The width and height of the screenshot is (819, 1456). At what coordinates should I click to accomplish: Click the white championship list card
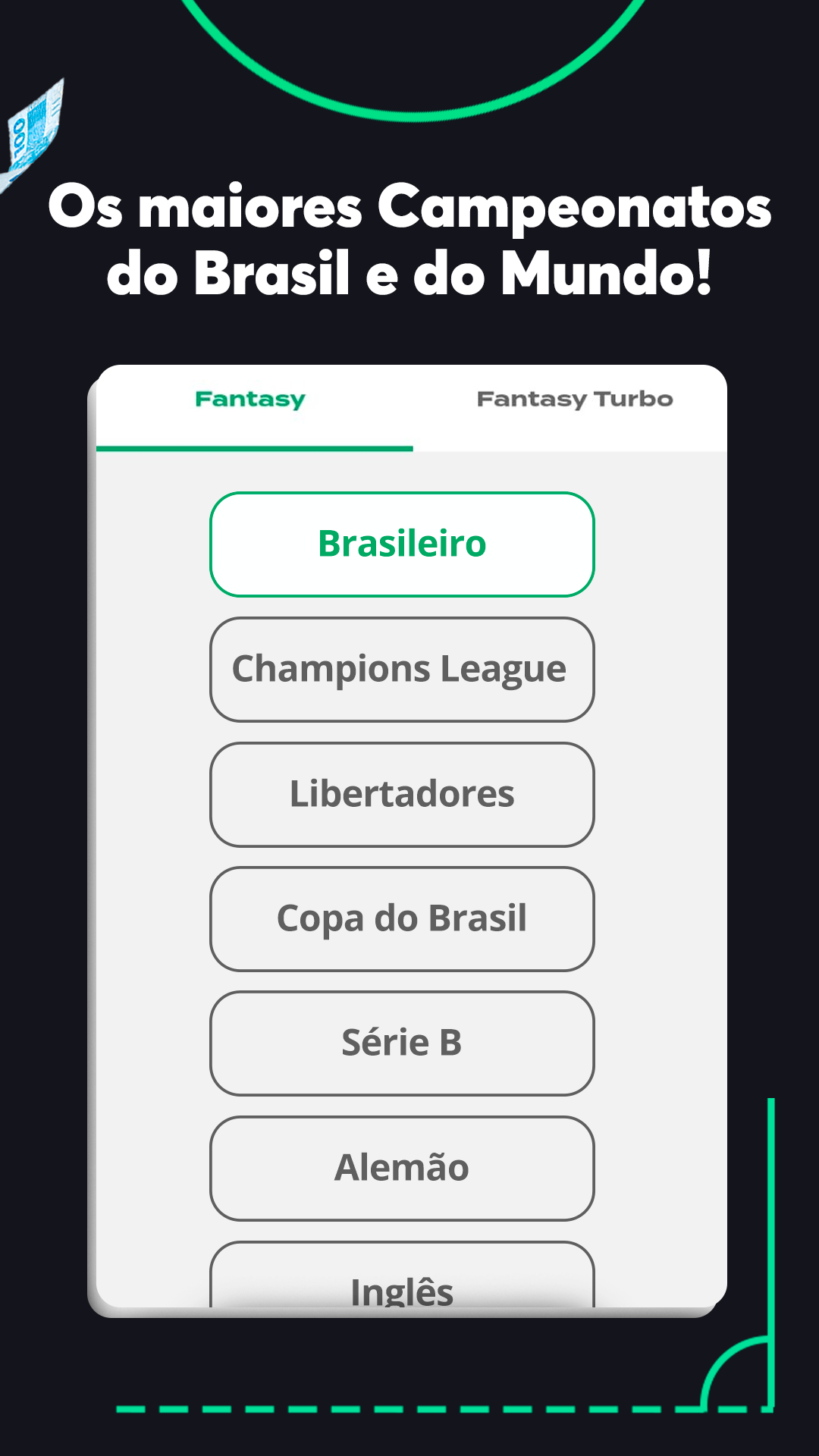(x=409, y=834)
